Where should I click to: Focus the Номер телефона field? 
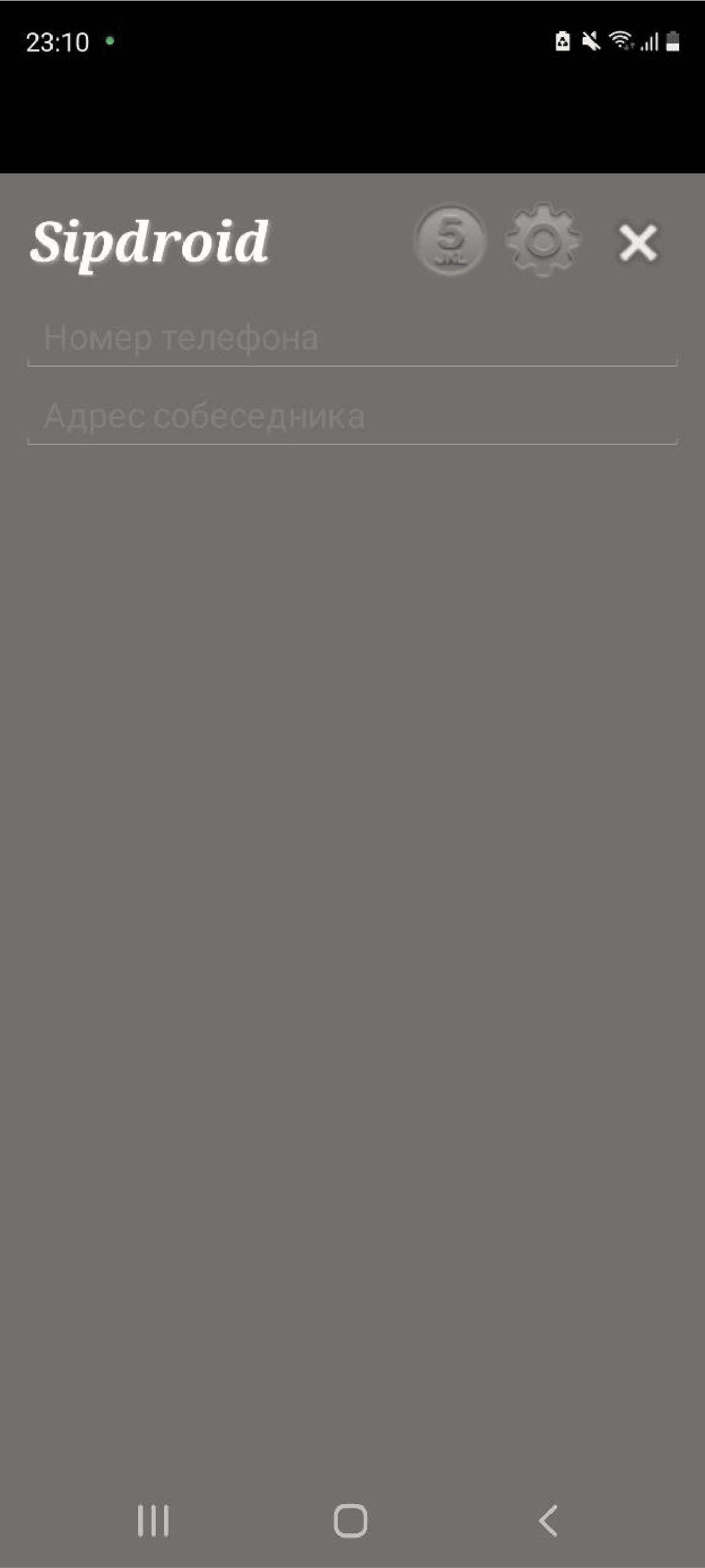pyautogui.click(x=352, y=339)
